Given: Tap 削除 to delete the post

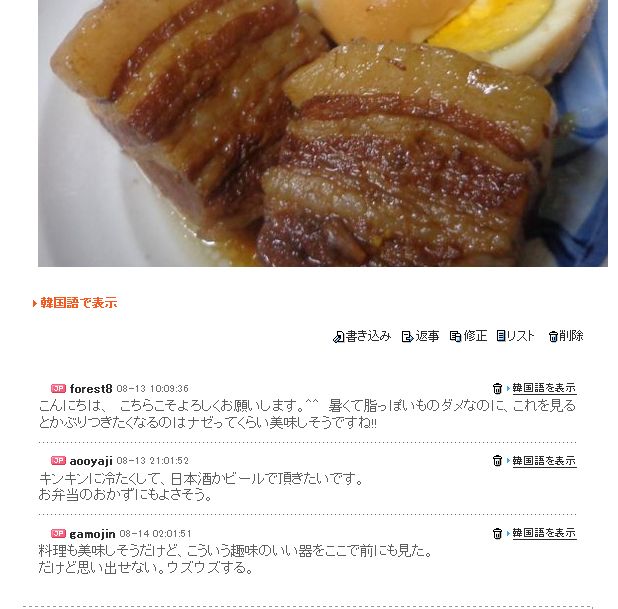Looking at the screenshot, I should [x=566, y=337].
